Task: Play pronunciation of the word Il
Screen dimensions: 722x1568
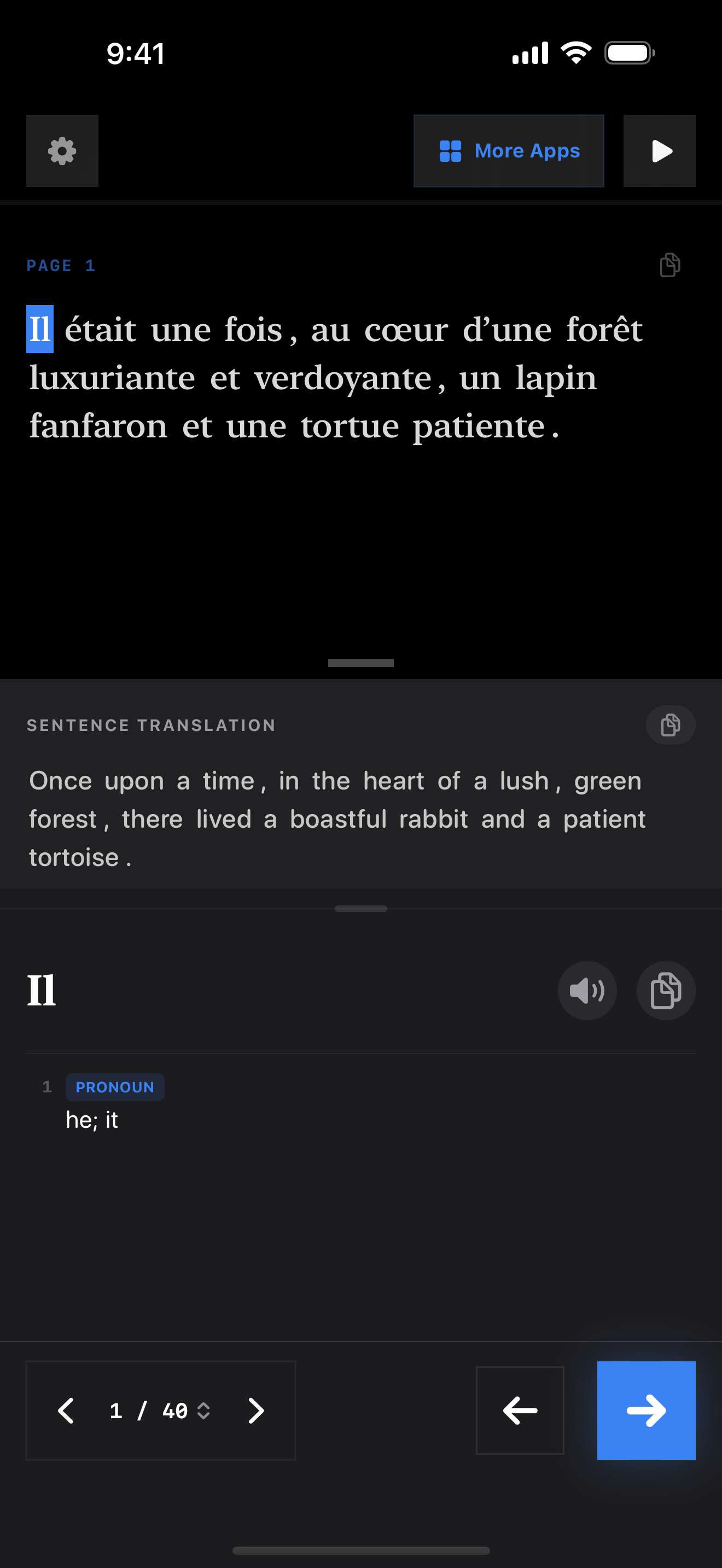Action: [x=587, y=990]
